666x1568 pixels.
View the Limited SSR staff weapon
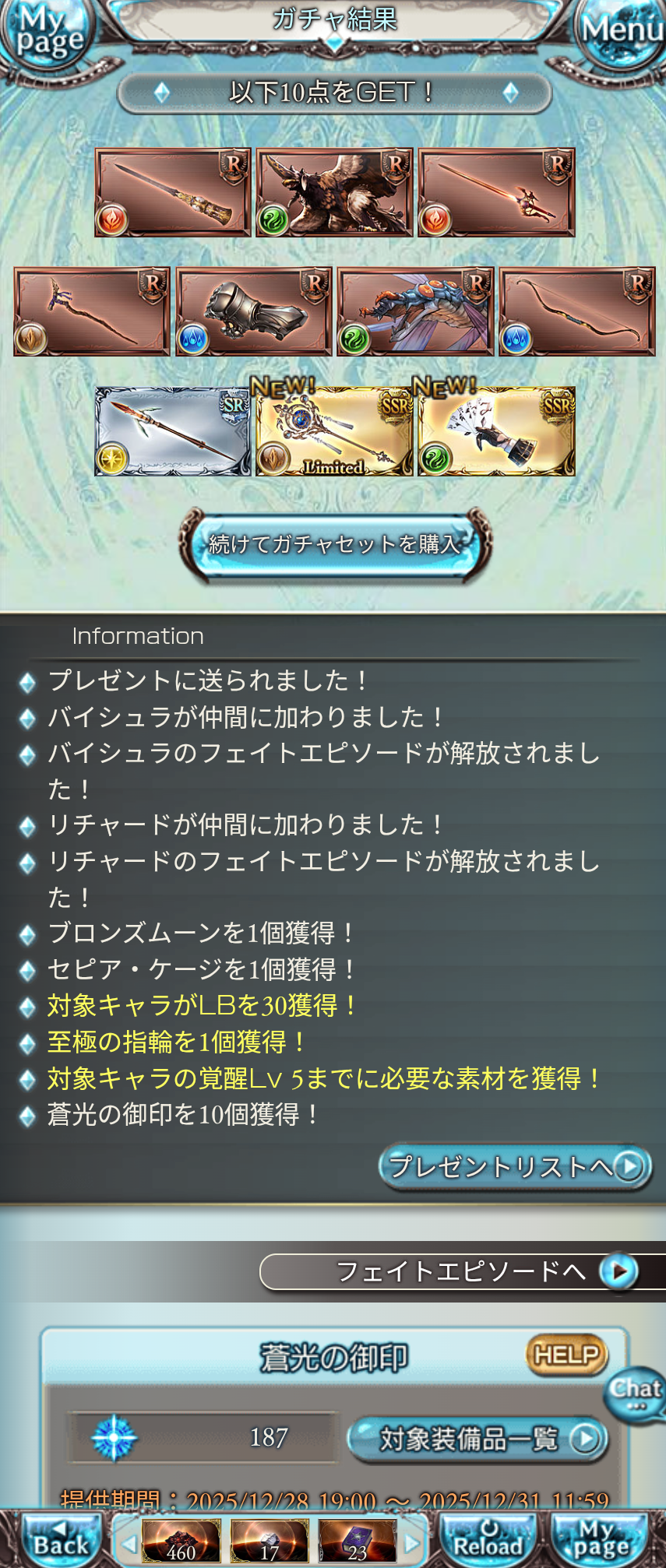coord(335,432)
